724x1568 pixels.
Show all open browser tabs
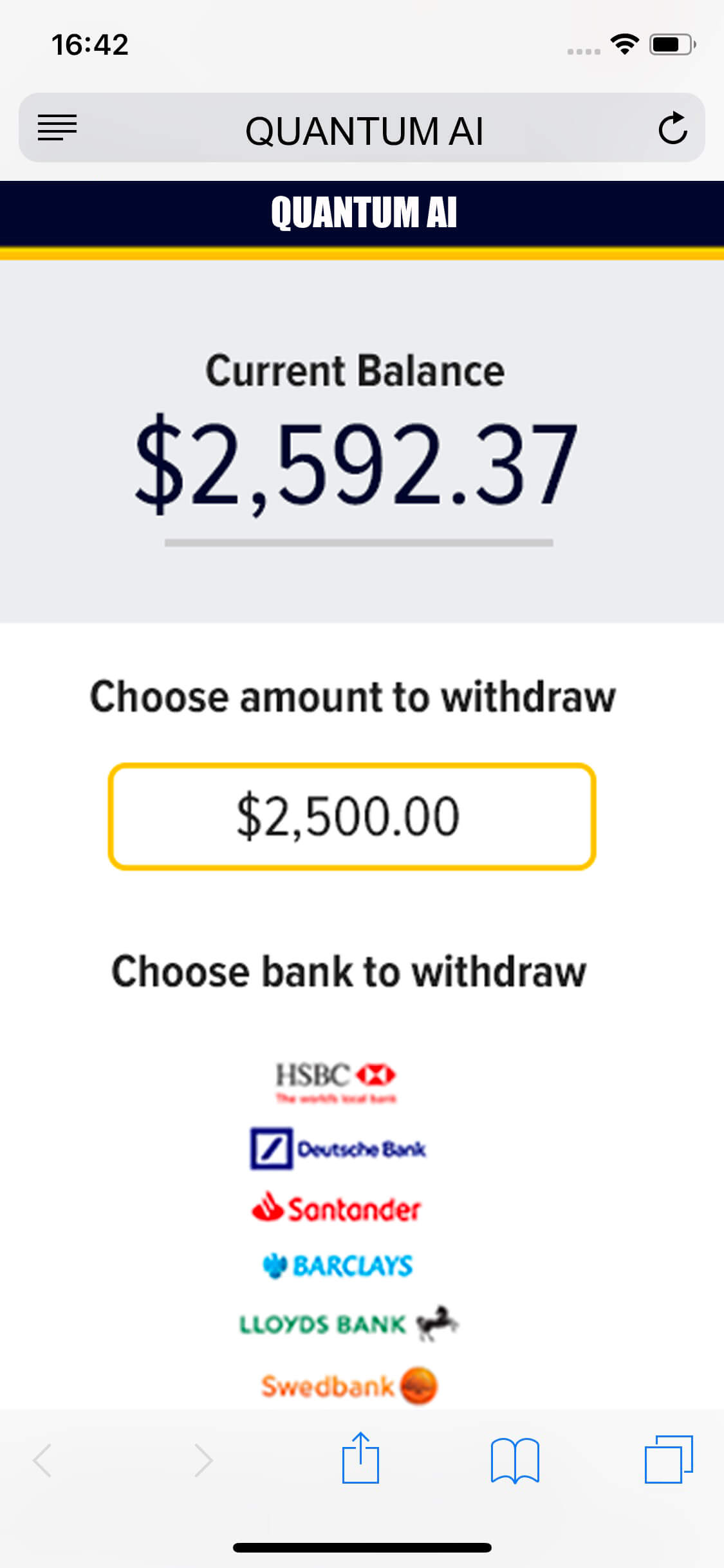click(669, 1459)
